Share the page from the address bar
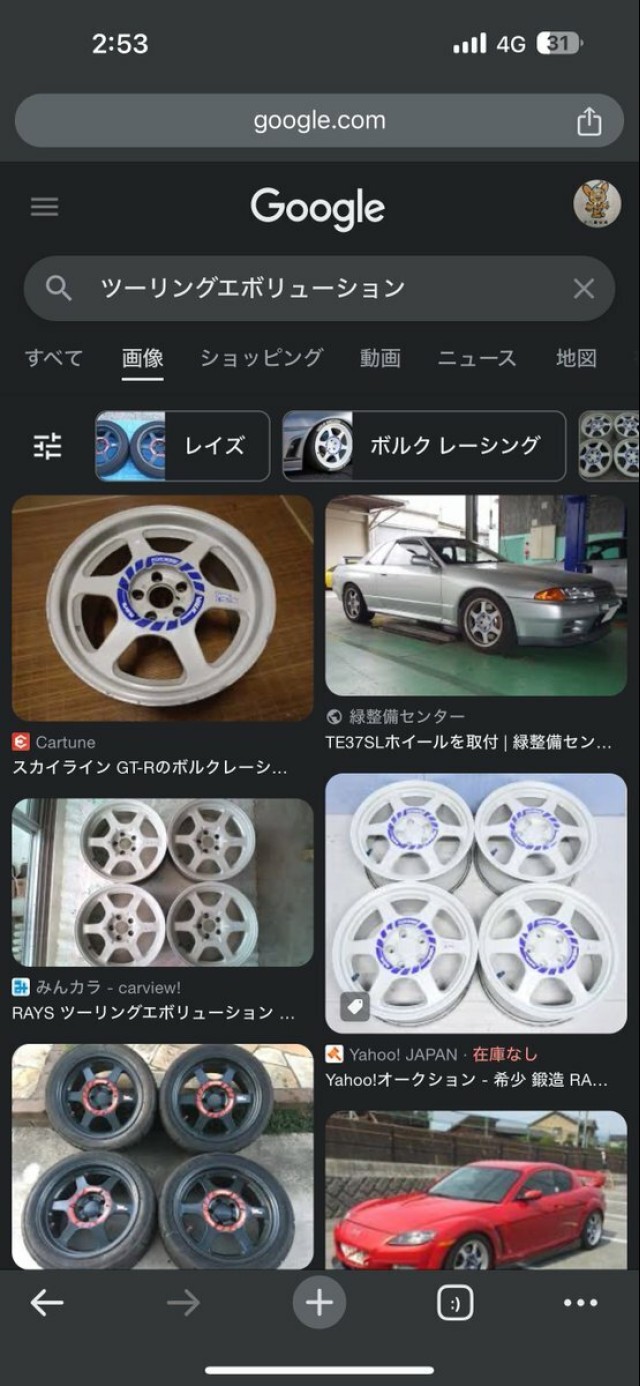 [x=589, y=122]
